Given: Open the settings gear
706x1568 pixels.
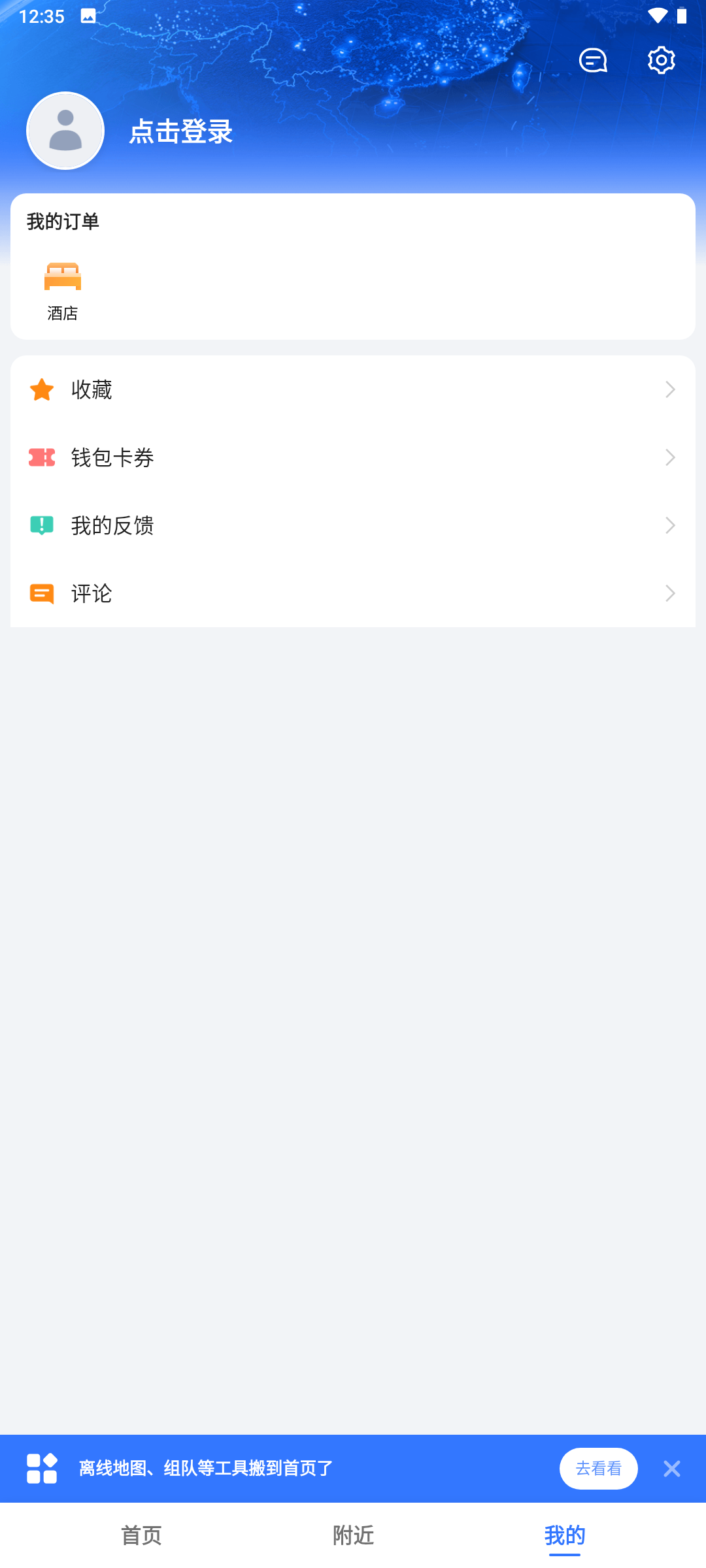Looking at the screenshot, I should 661,60.
